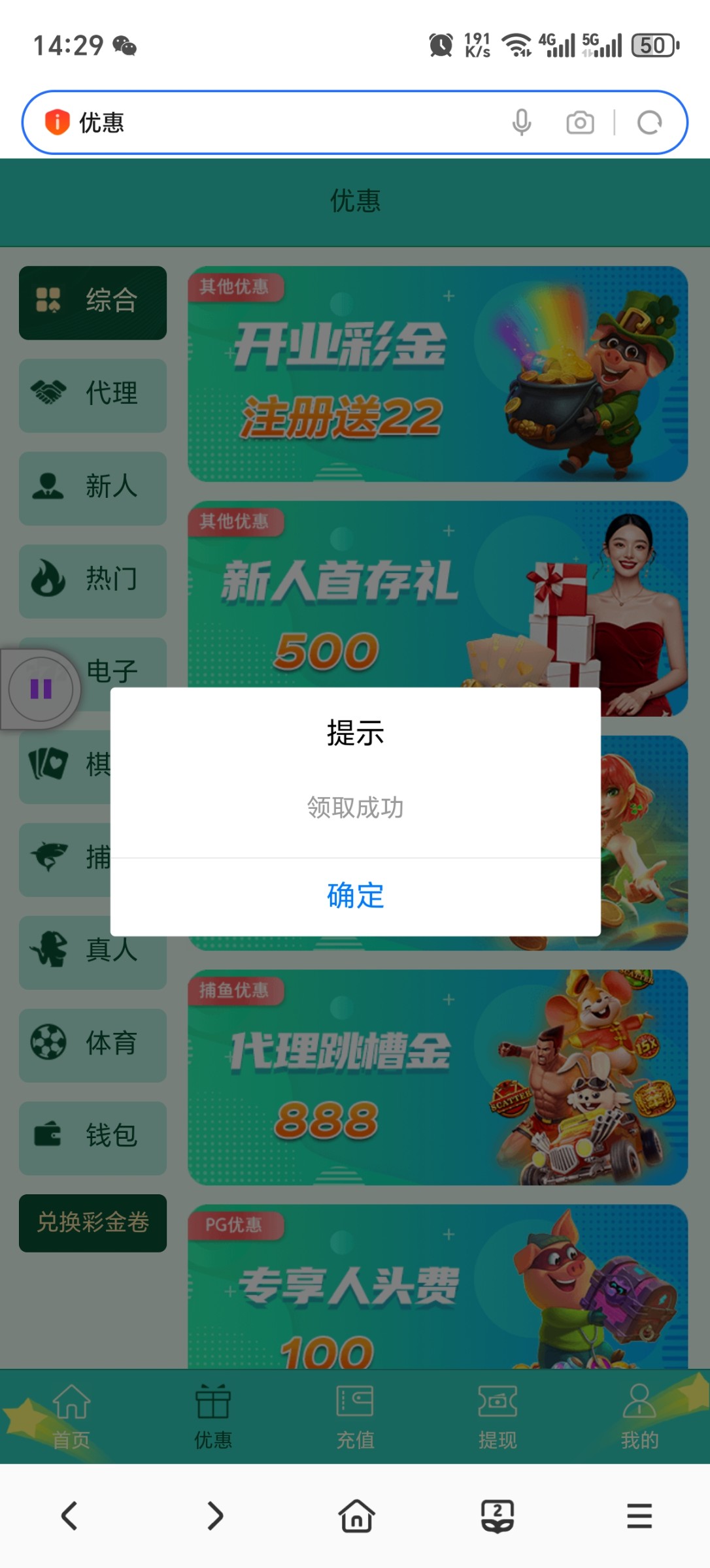Select the 体育 category
Image resolution: width=710 pixels, height=1568 pixels.
click(x=93, y=1045)
